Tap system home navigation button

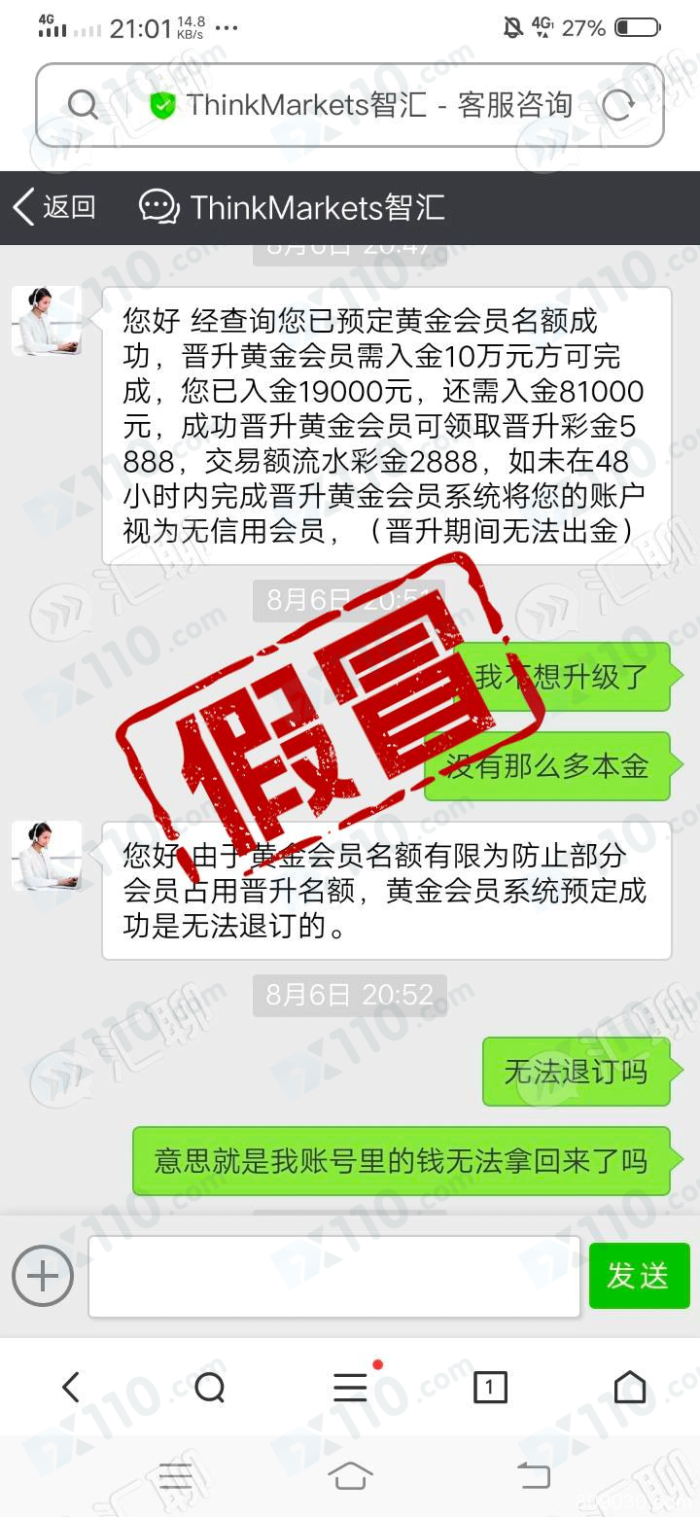(x=350, y=1475)
